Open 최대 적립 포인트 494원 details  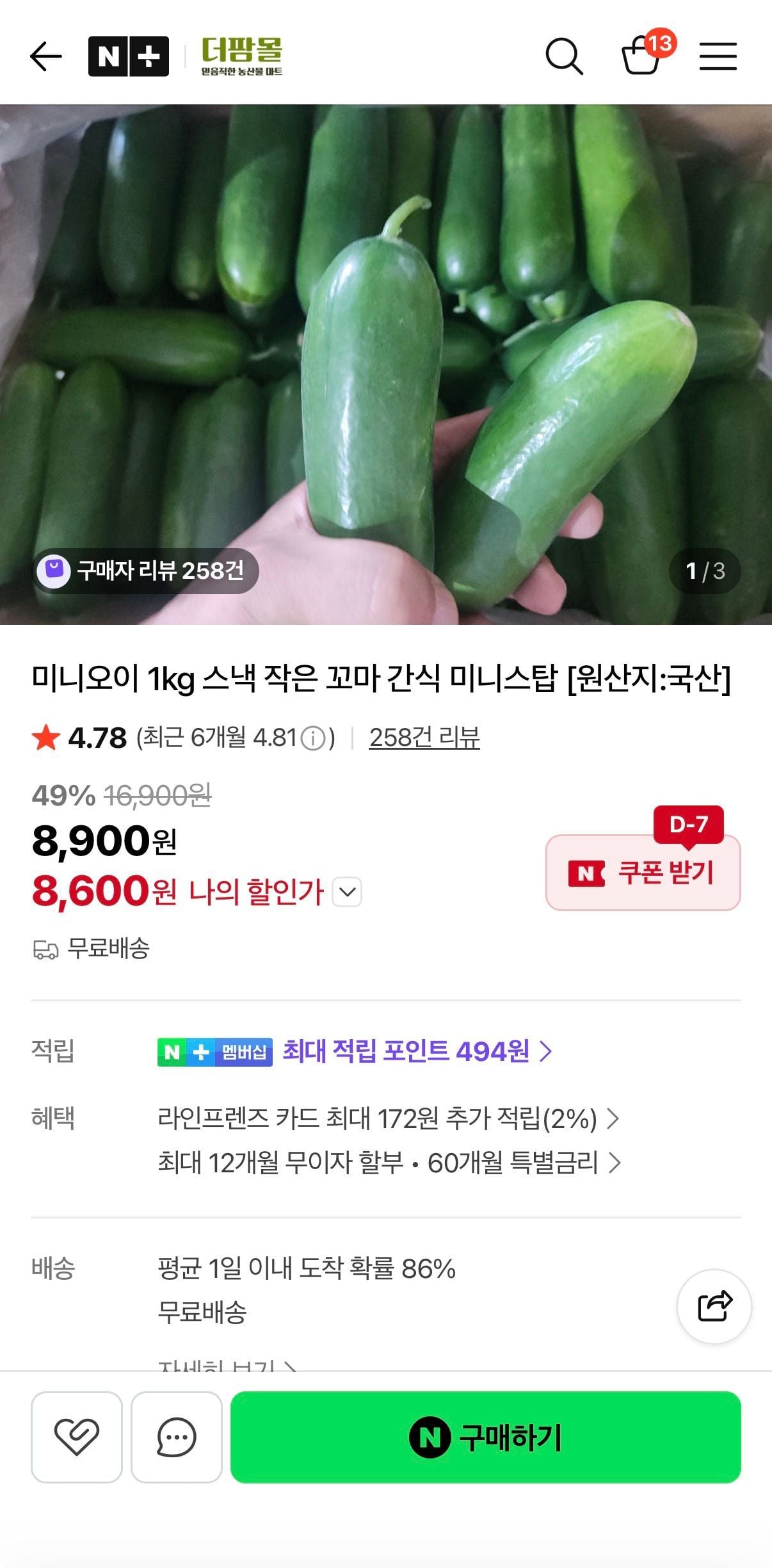(x=416, y=1051)
